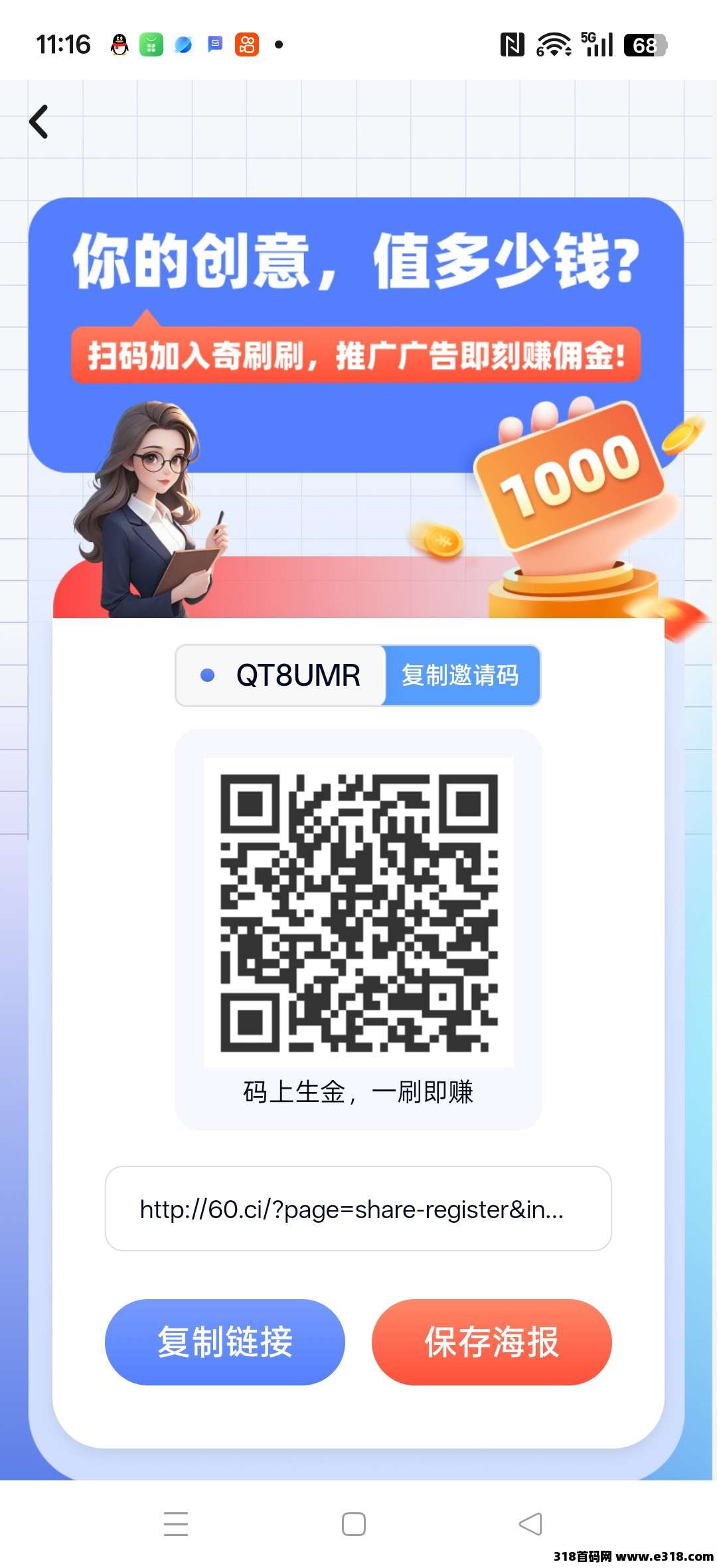
Task: Tap the navigation menu lines button
Action: pyautogui.click(x=175, y=1524)
